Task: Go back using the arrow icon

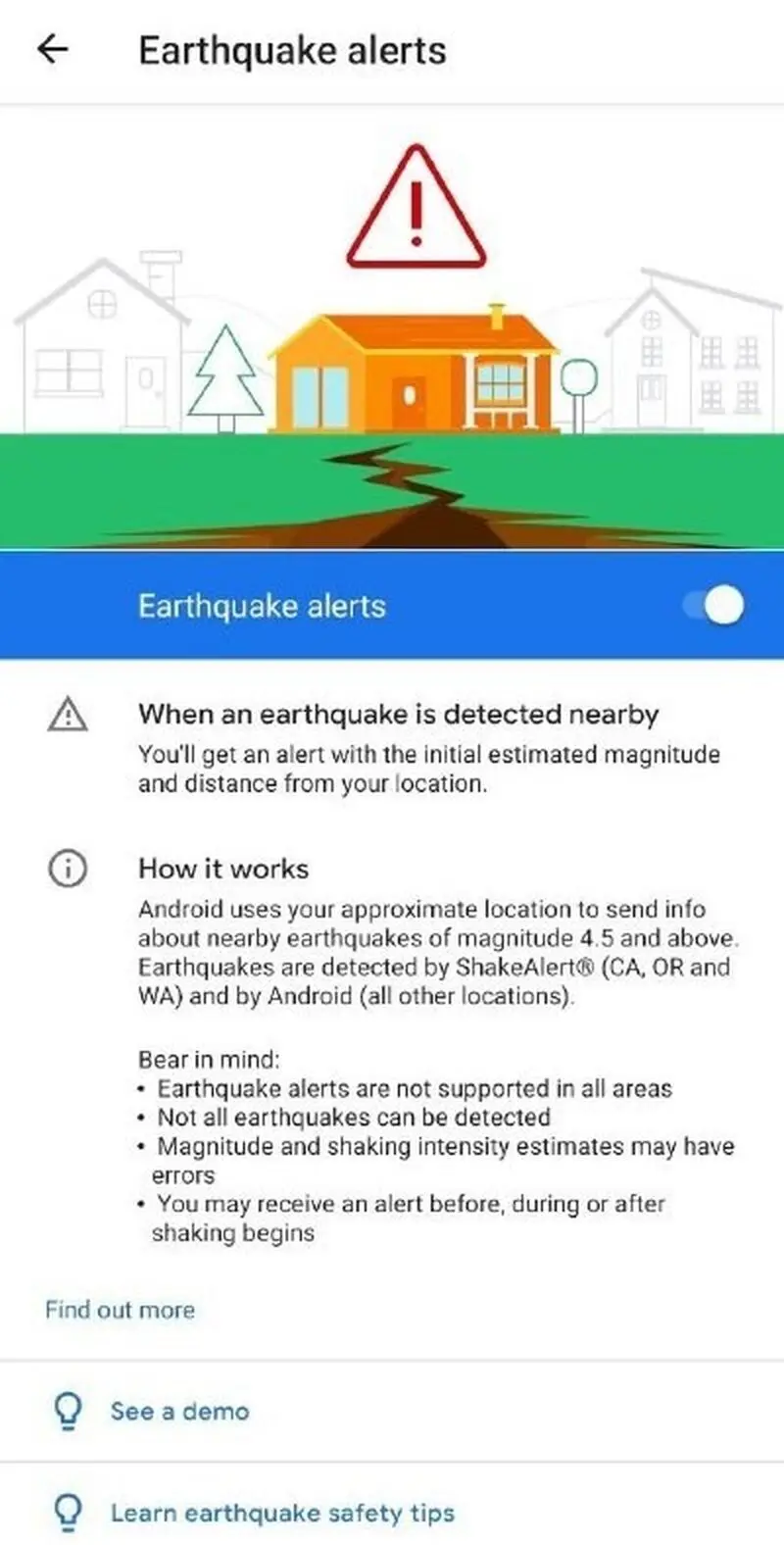Action: 52,49
